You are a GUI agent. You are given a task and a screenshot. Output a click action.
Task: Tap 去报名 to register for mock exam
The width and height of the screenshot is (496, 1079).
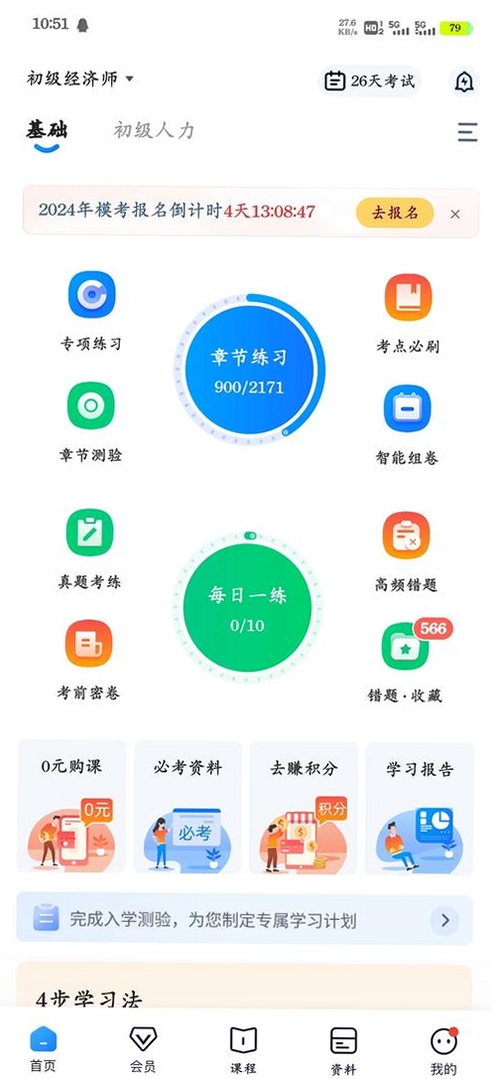395,213
